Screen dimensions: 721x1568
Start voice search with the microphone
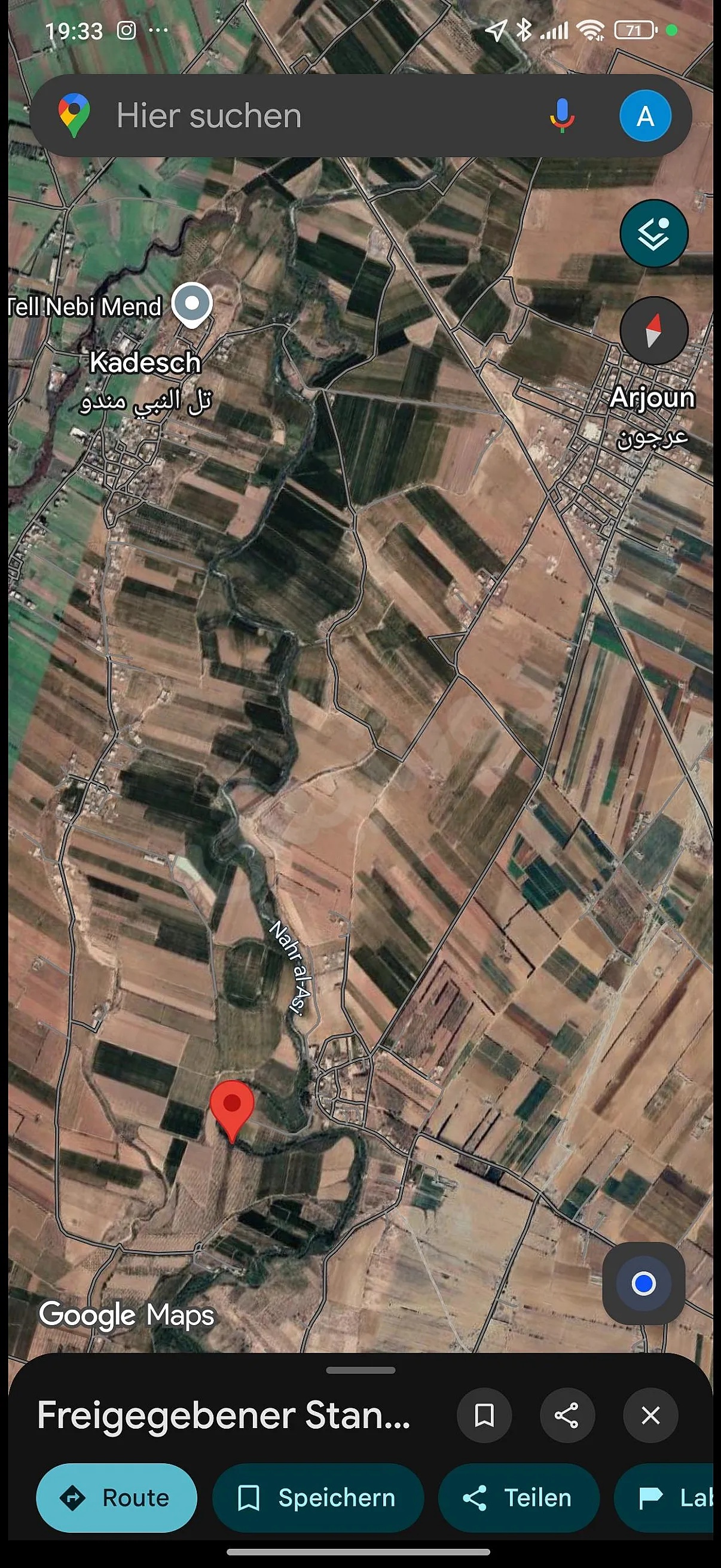pos(561,115)
